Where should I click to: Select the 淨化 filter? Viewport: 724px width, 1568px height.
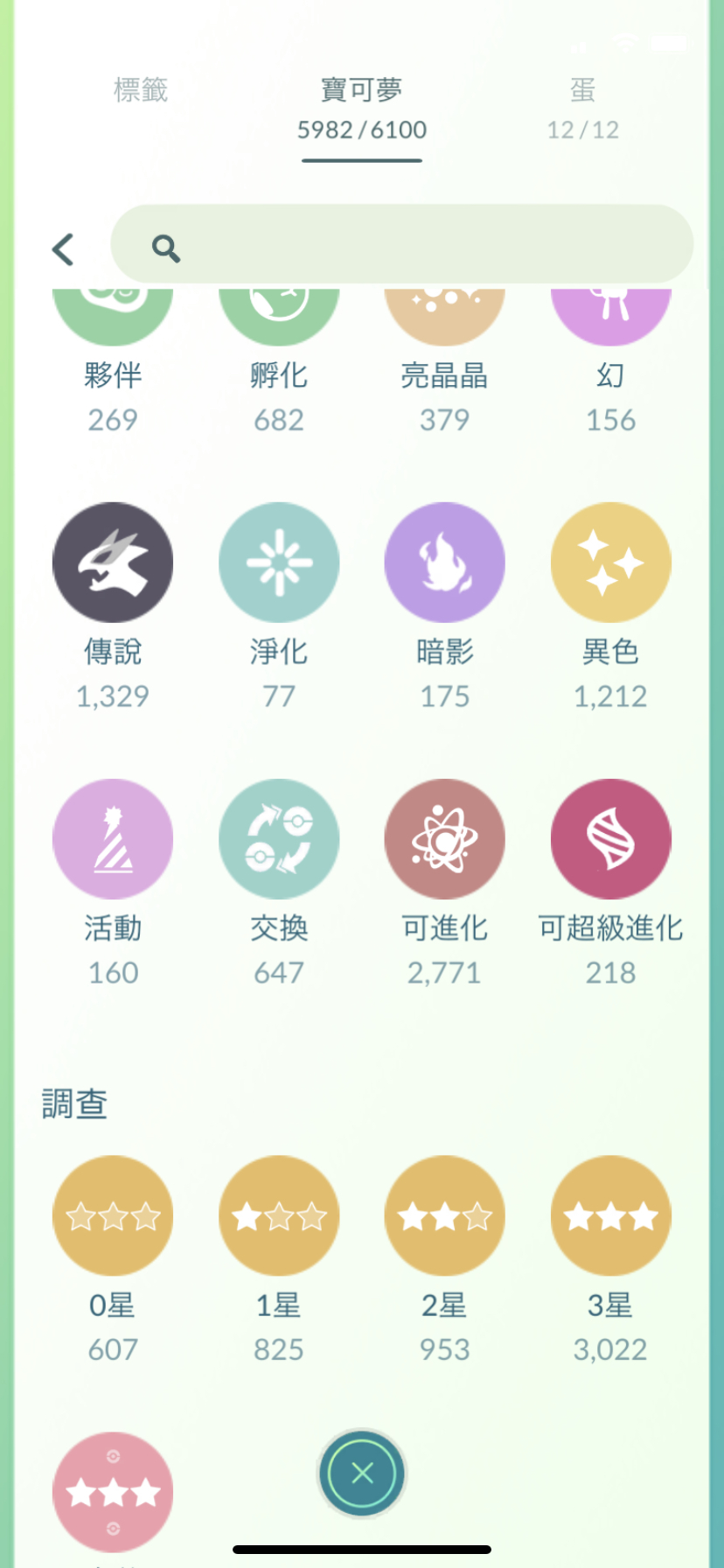(279, 563)
